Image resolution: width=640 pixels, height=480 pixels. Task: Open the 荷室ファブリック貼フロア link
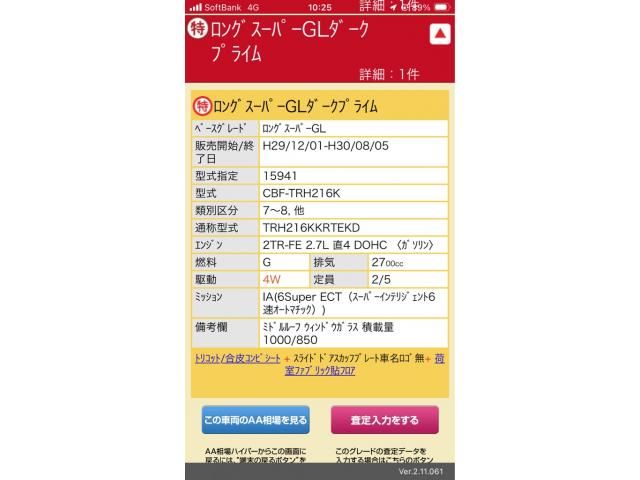pos(320,371)
